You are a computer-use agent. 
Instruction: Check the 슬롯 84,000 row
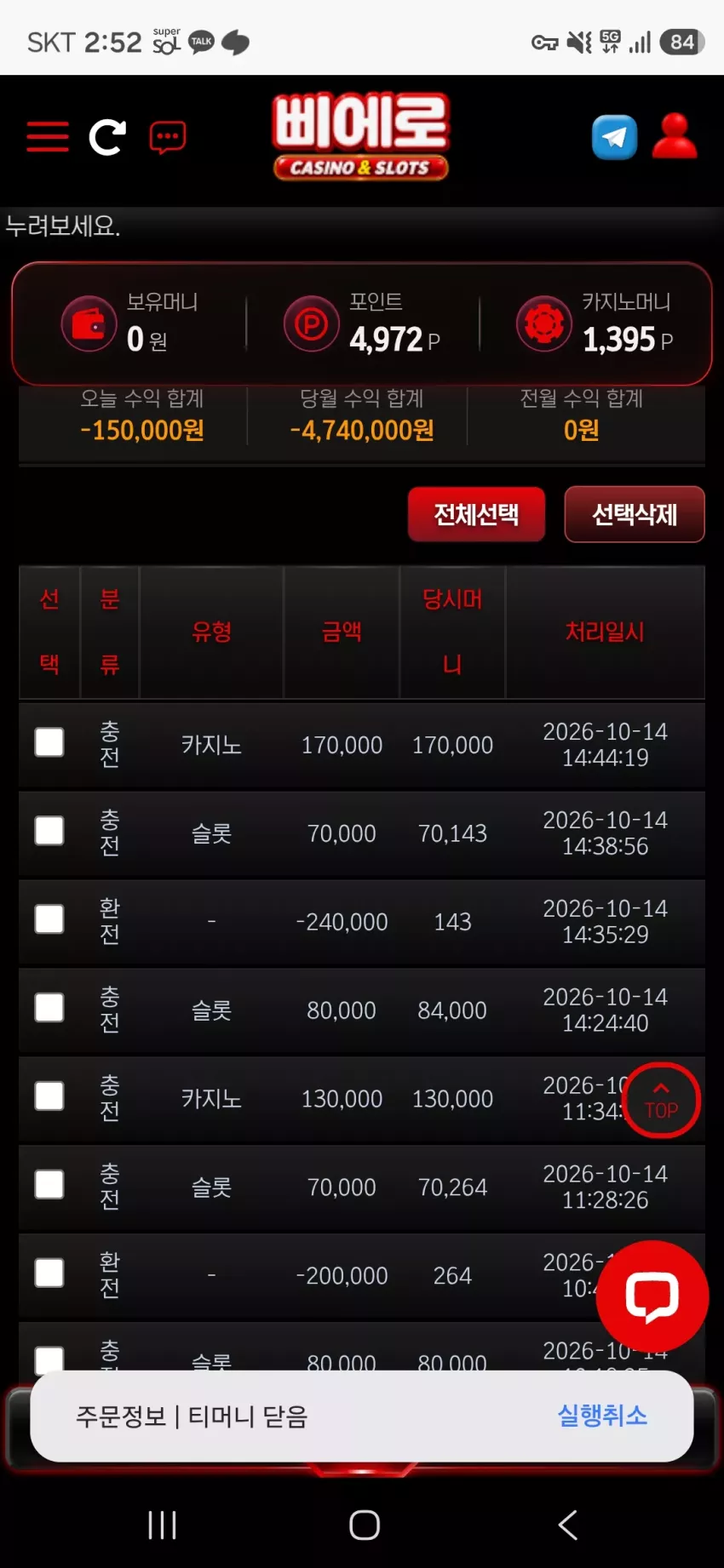point(49,1008)
